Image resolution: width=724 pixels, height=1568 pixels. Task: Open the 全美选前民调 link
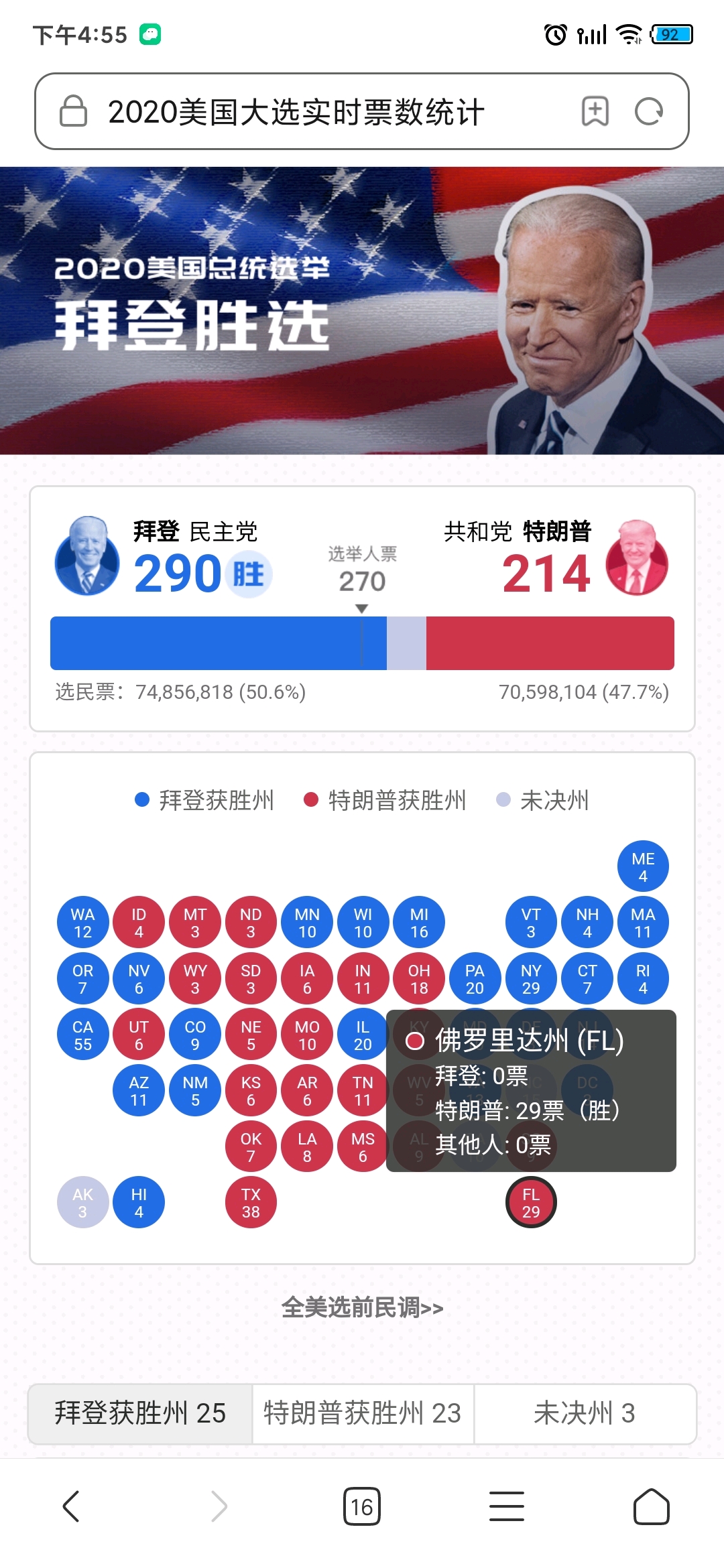pyautogui.click(x=362, y=1307)
